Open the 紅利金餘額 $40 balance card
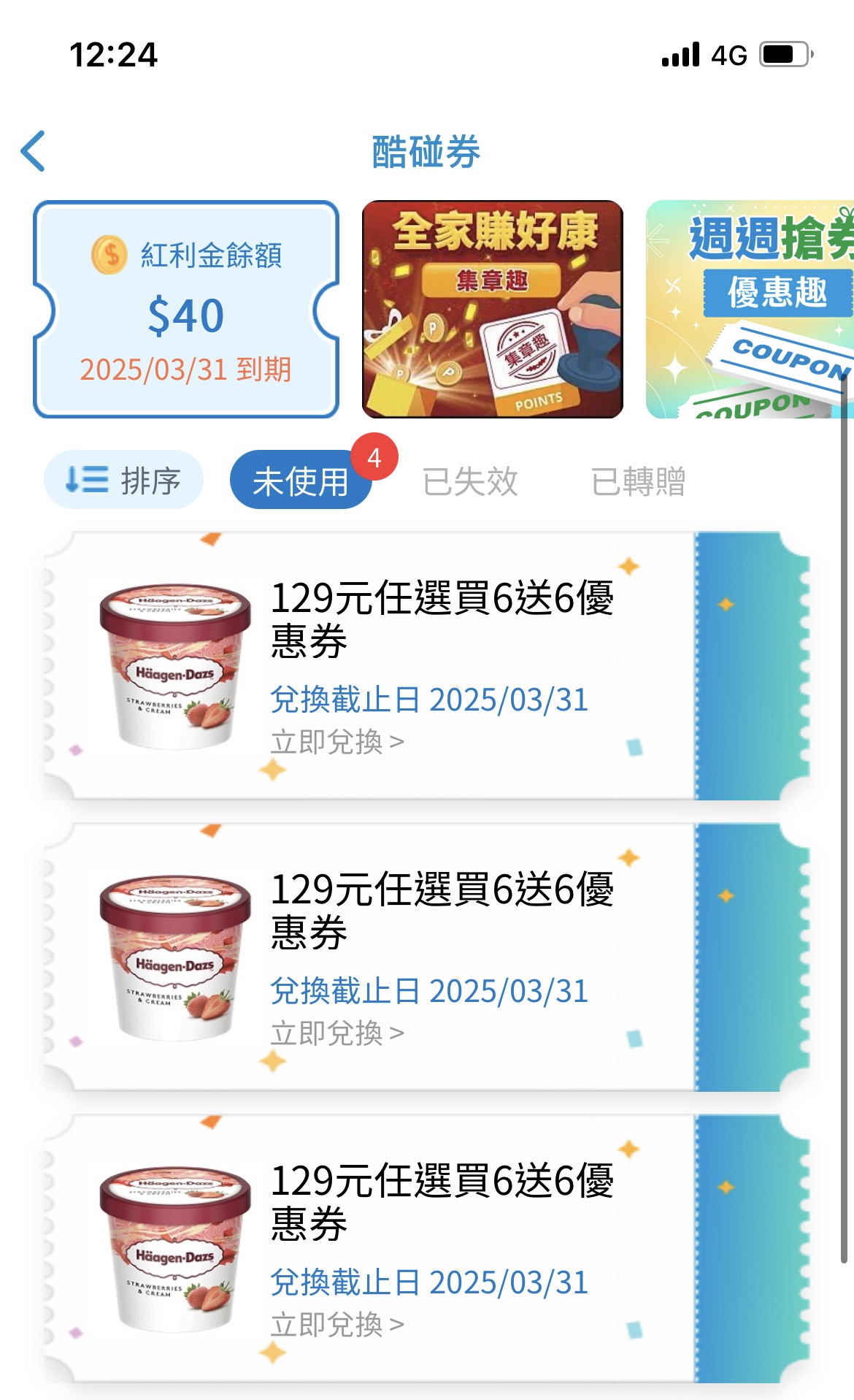Viewport: 854px width, 1400px height. 186,310
